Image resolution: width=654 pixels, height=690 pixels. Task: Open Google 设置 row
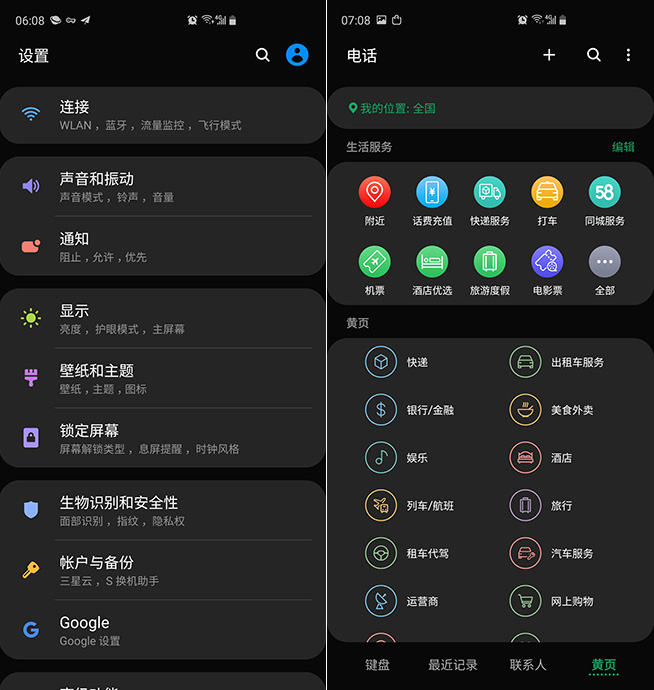pyautogui.click(x=163, y=630)
